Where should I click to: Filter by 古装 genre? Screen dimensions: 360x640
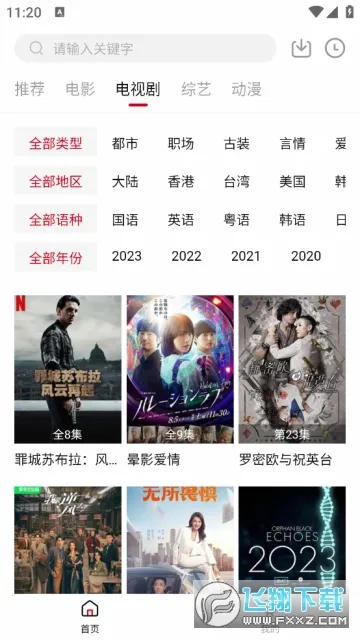237,144
